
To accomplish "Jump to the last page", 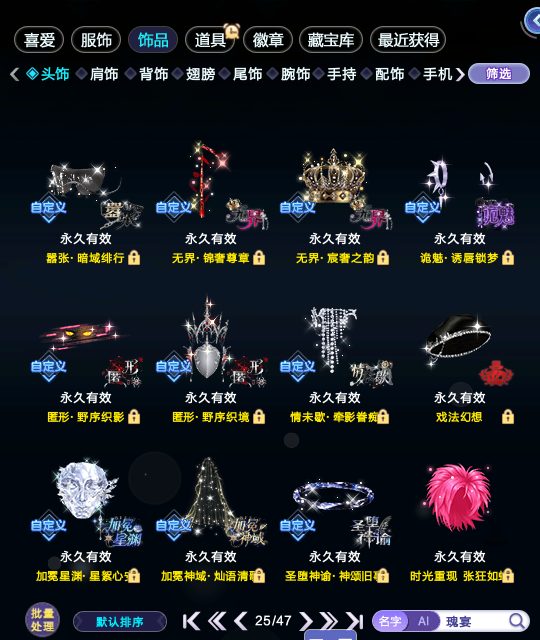I will [354, 621].
